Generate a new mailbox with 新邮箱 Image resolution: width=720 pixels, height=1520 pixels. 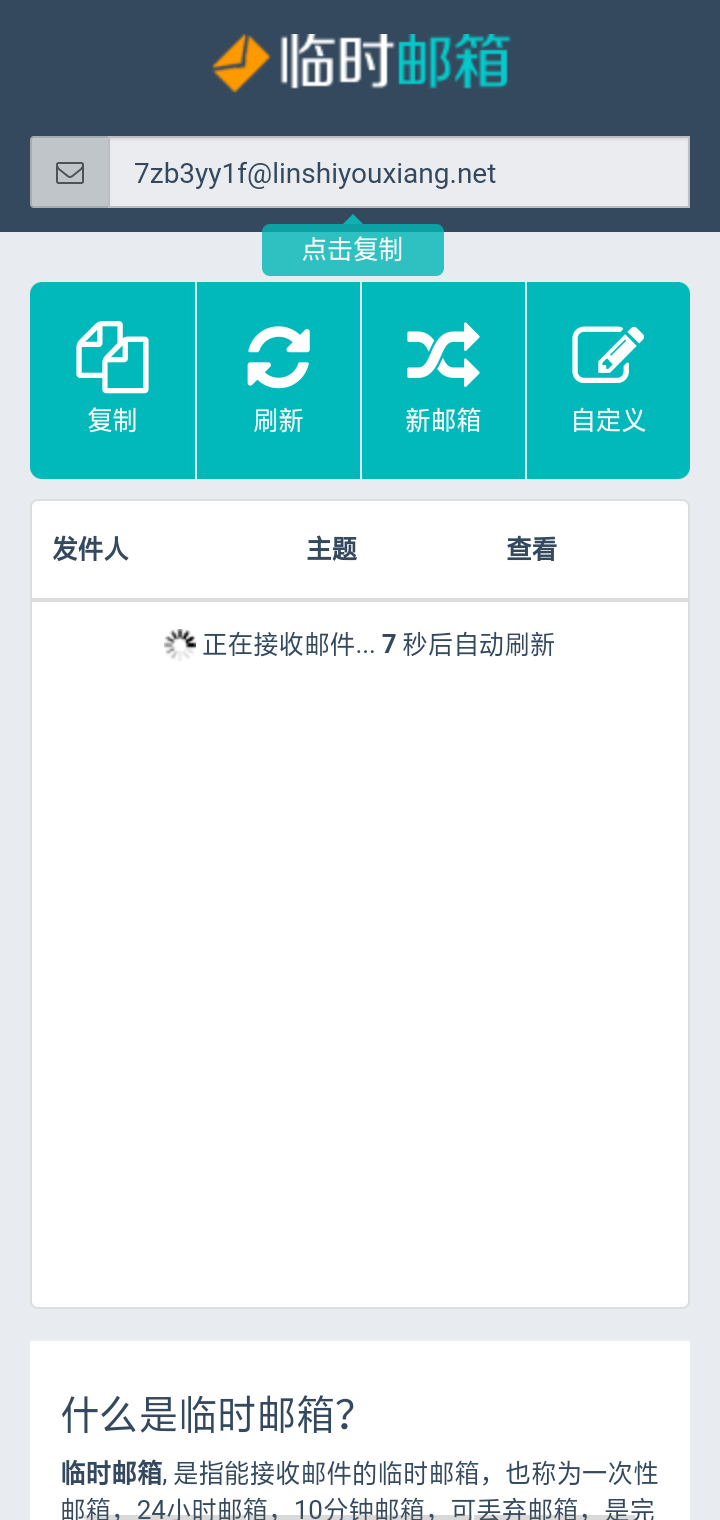coord(443,380)
